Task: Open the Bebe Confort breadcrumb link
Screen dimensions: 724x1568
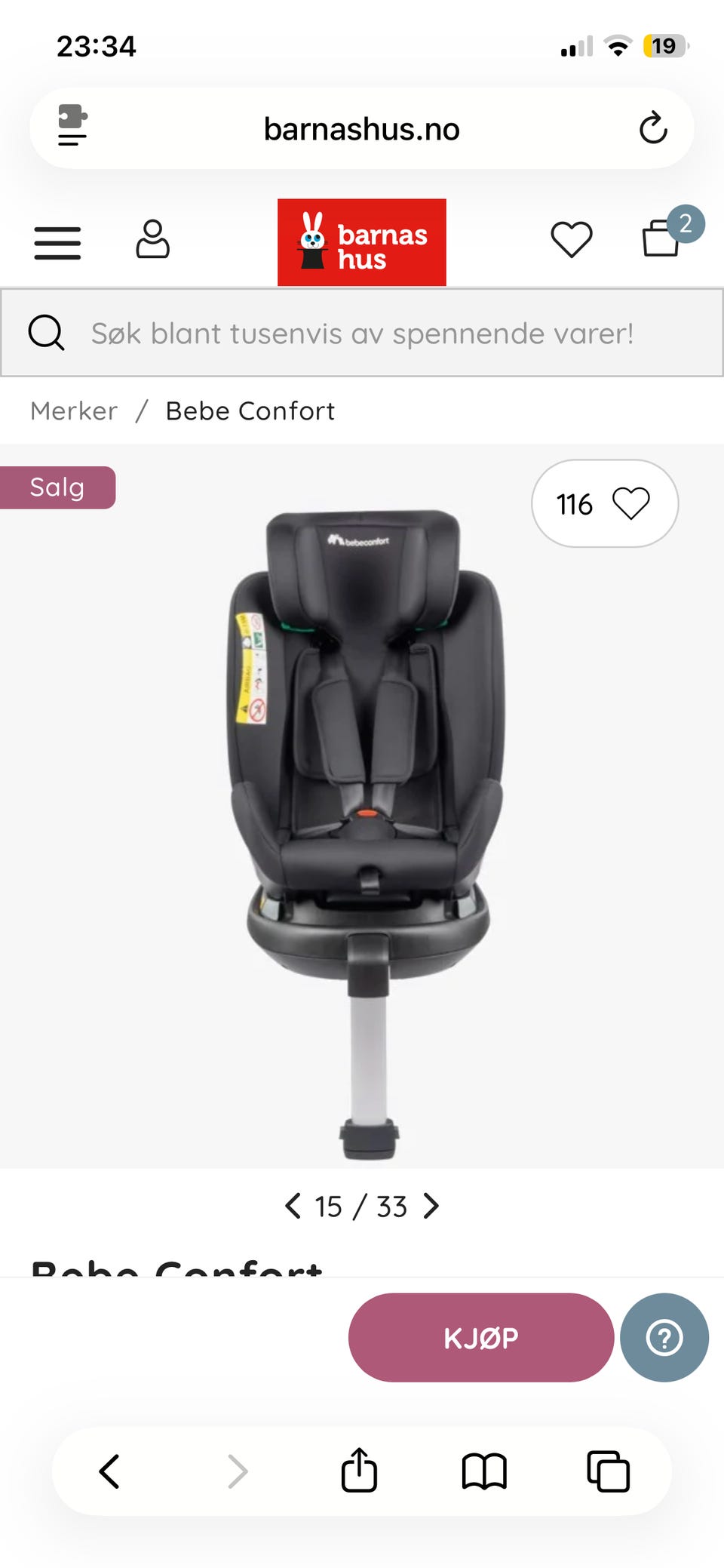Action: tap(250, 411)
